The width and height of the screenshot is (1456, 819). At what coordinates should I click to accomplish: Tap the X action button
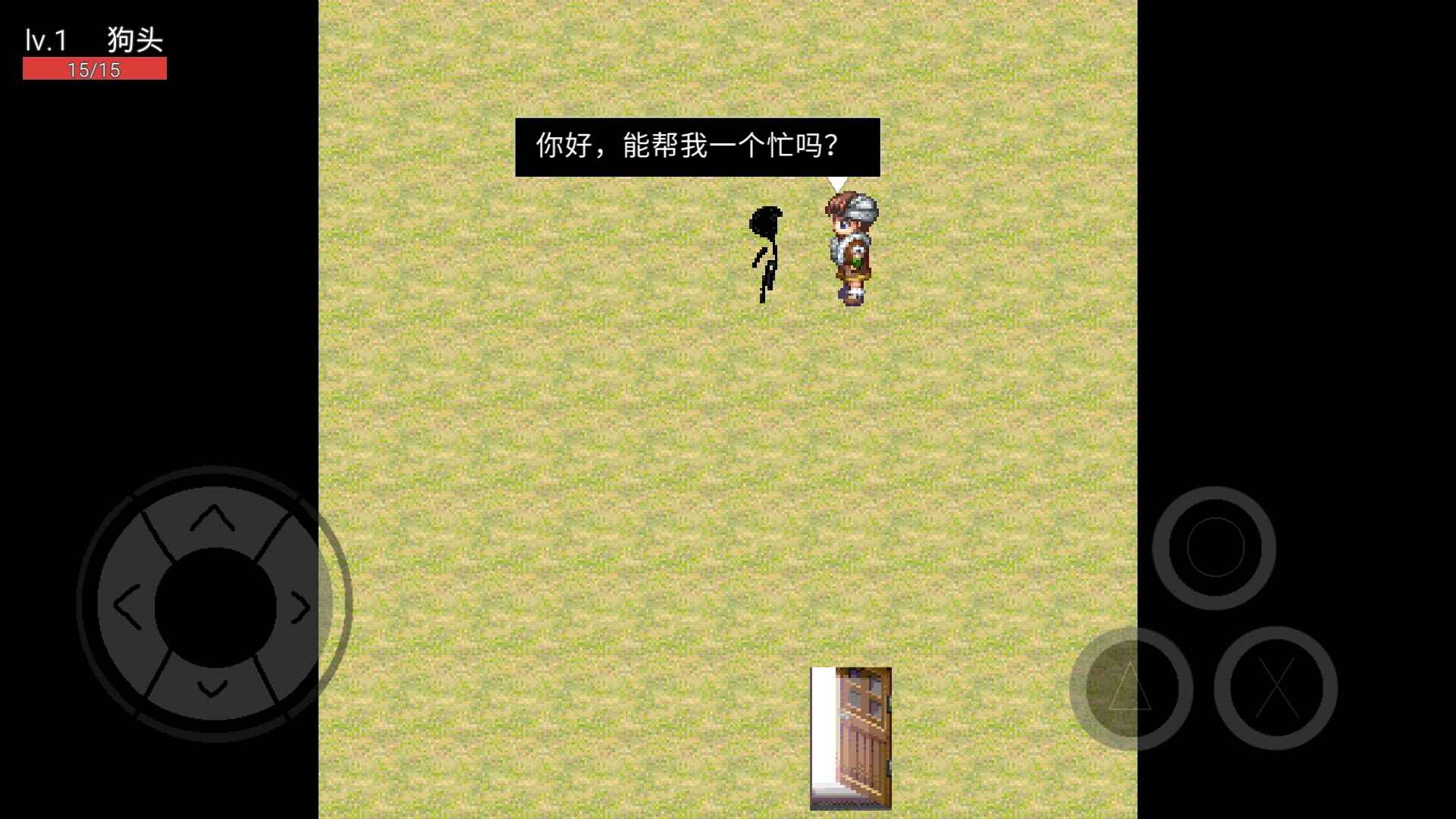pos(1276,688)
